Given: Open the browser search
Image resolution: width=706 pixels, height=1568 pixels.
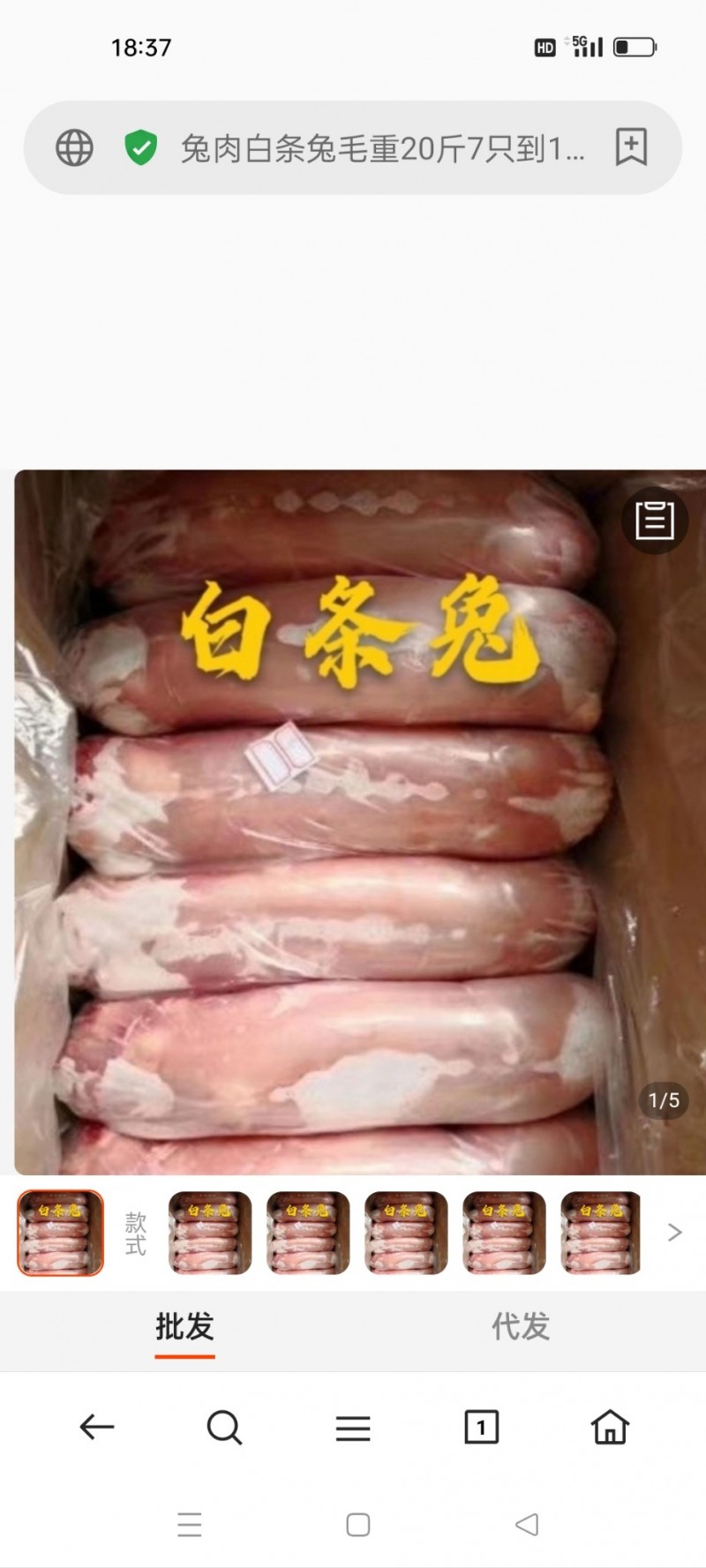Looking at the screenshot, I should [x=224, y=1427].
